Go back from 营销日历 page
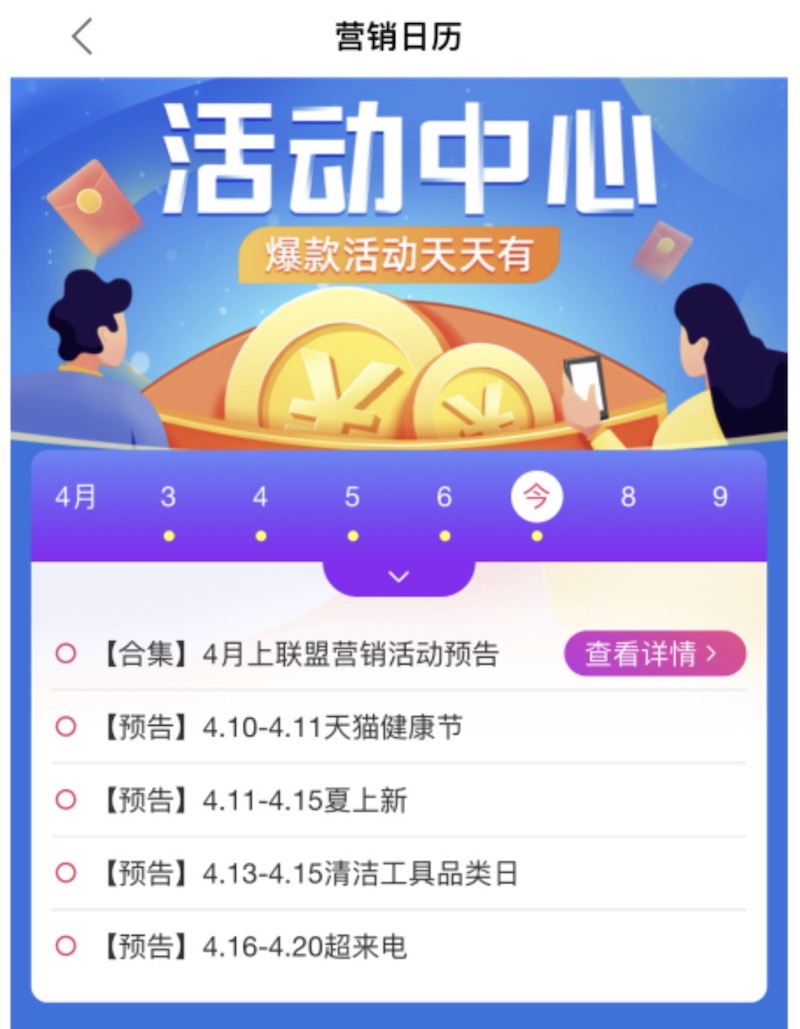Viewport: 800px width, 1029px height. pyautogui.click(x=82, y=37)
